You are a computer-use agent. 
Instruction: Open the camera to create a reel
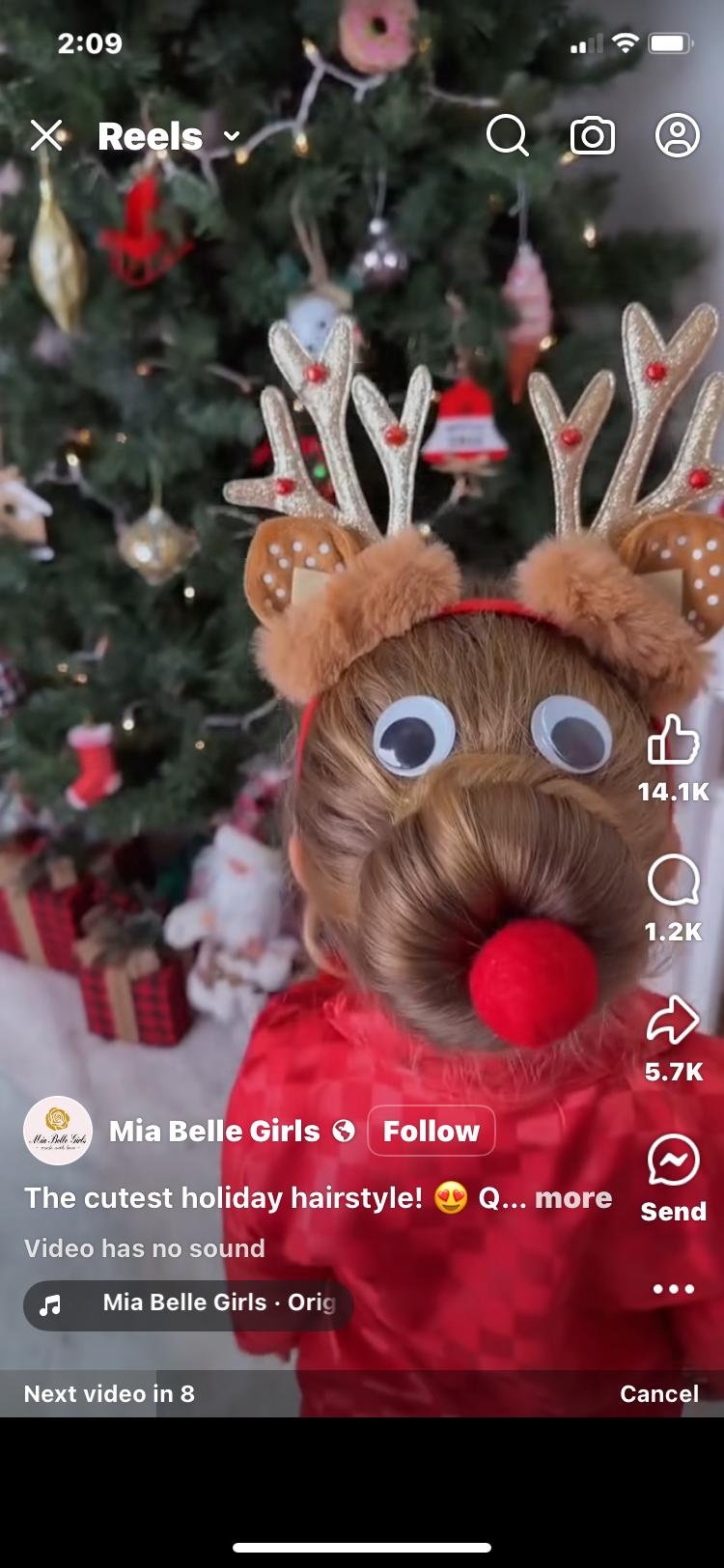coord(592,136)
